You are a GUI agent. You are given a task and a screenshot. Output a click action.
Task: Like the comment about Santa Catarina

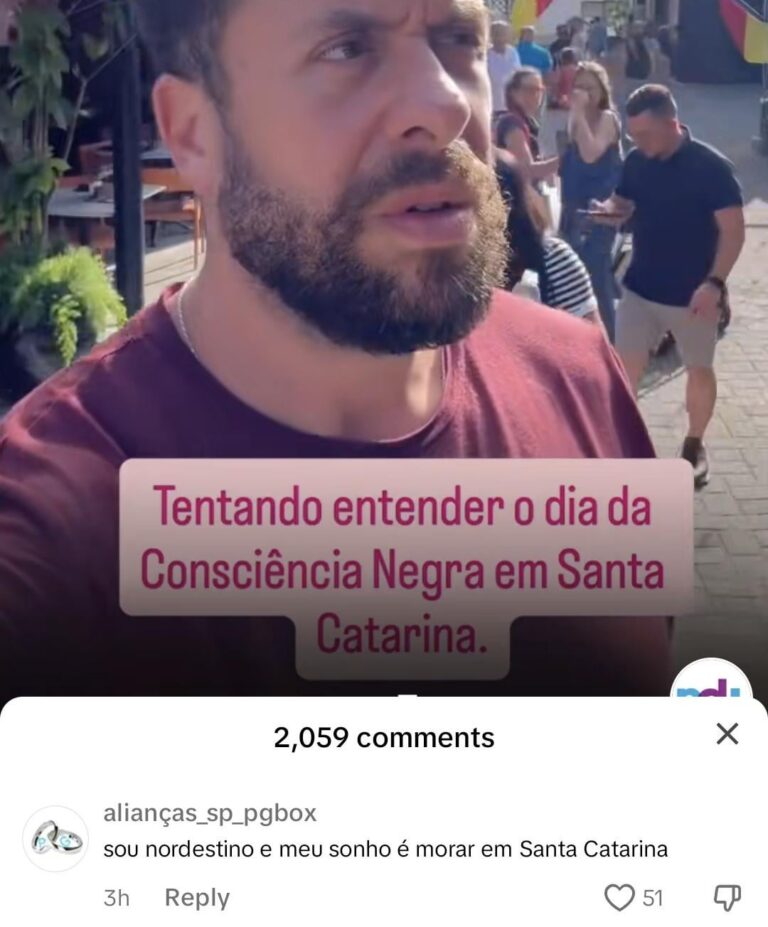(620, 897)
